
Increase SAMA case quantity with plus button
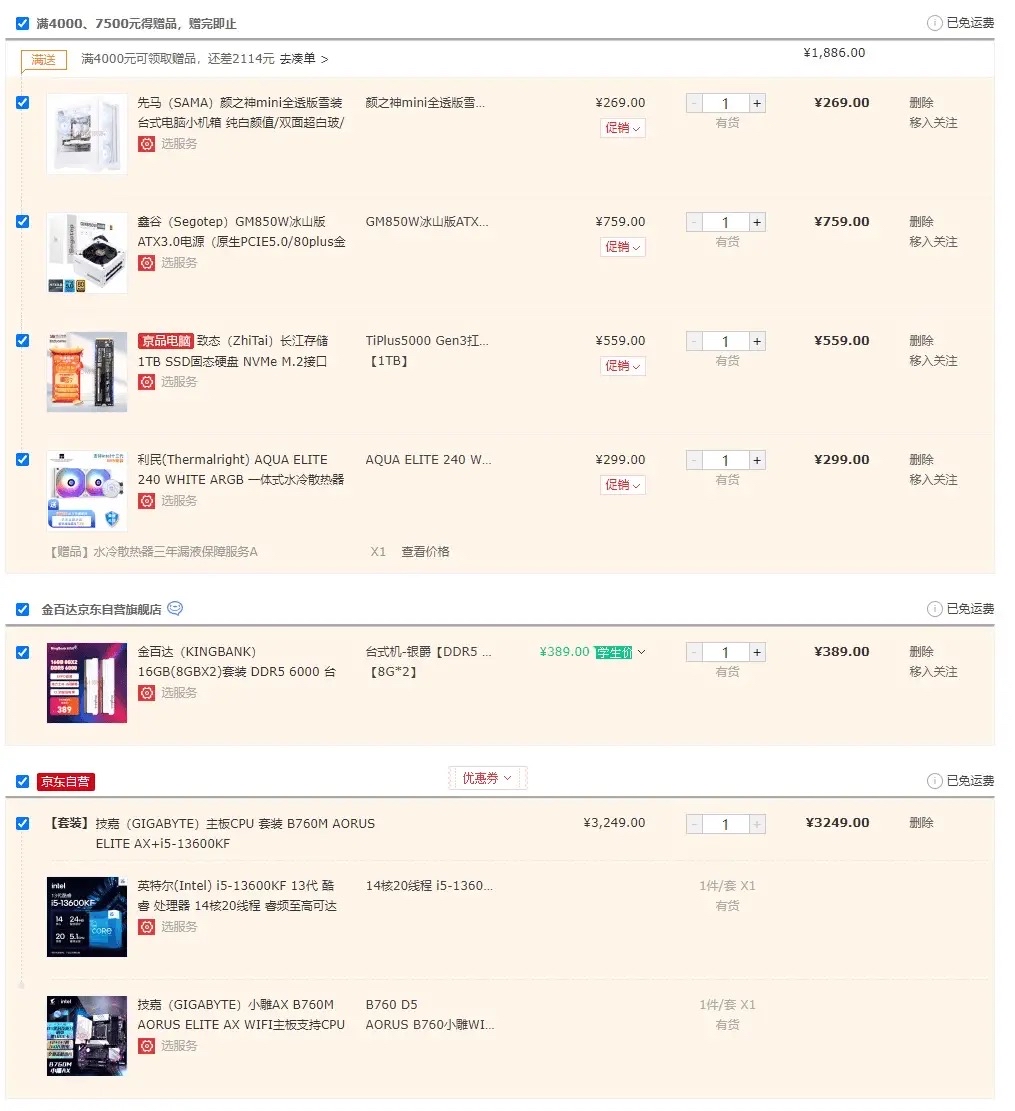tap(756, 102)
